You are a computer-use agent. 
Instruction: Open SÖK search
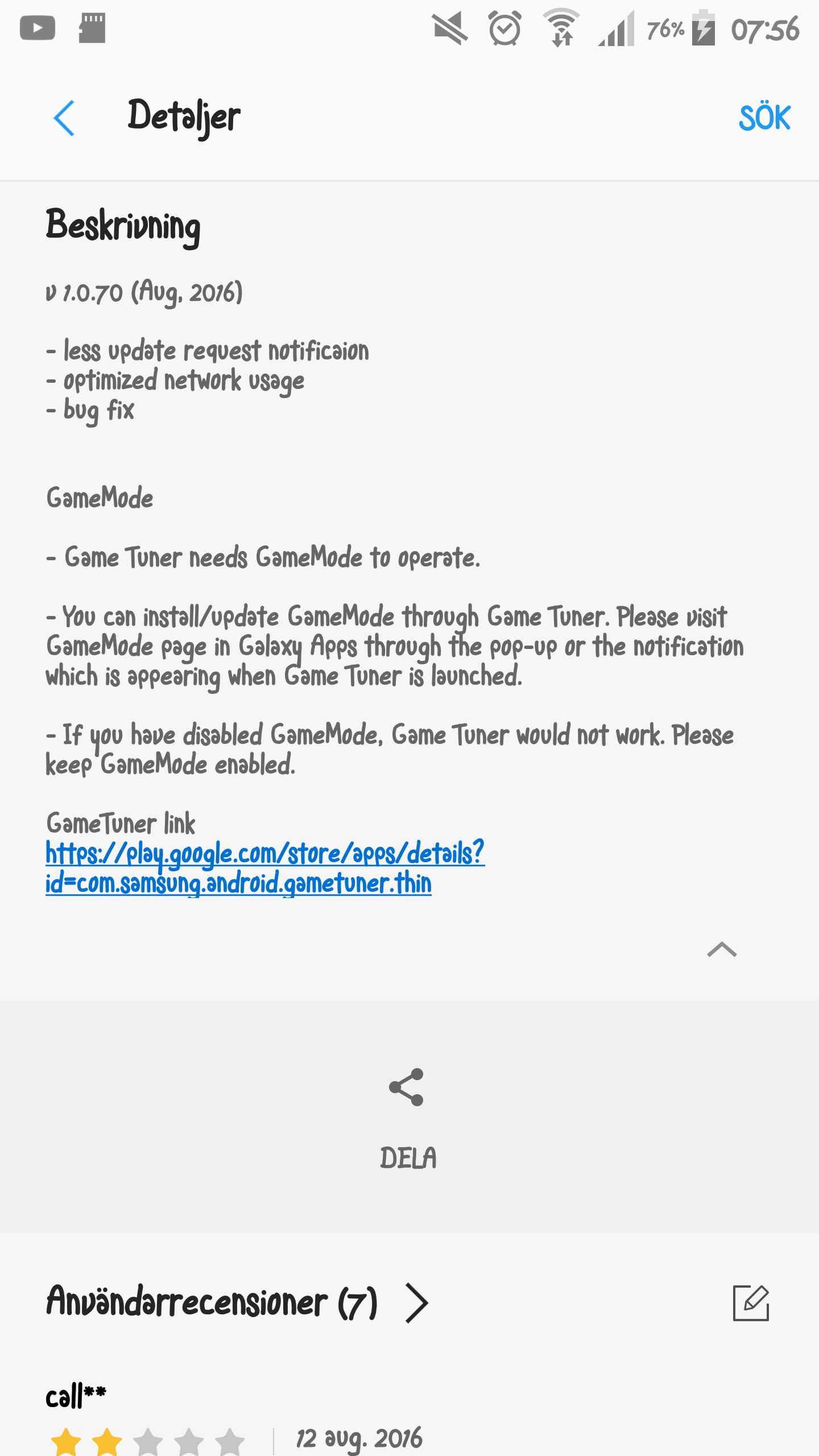pos(764,118)
